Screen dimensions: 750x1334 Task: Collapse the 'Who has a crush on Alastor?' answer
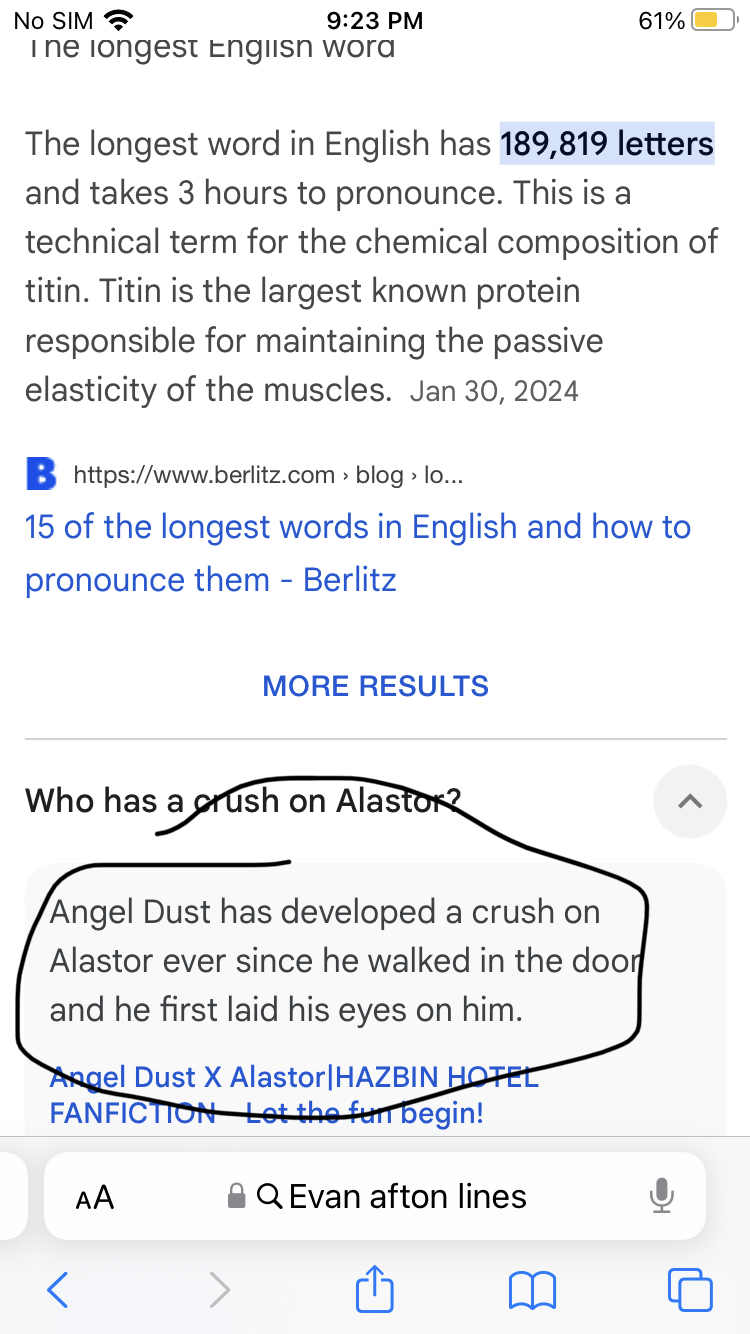coord(689,801)
